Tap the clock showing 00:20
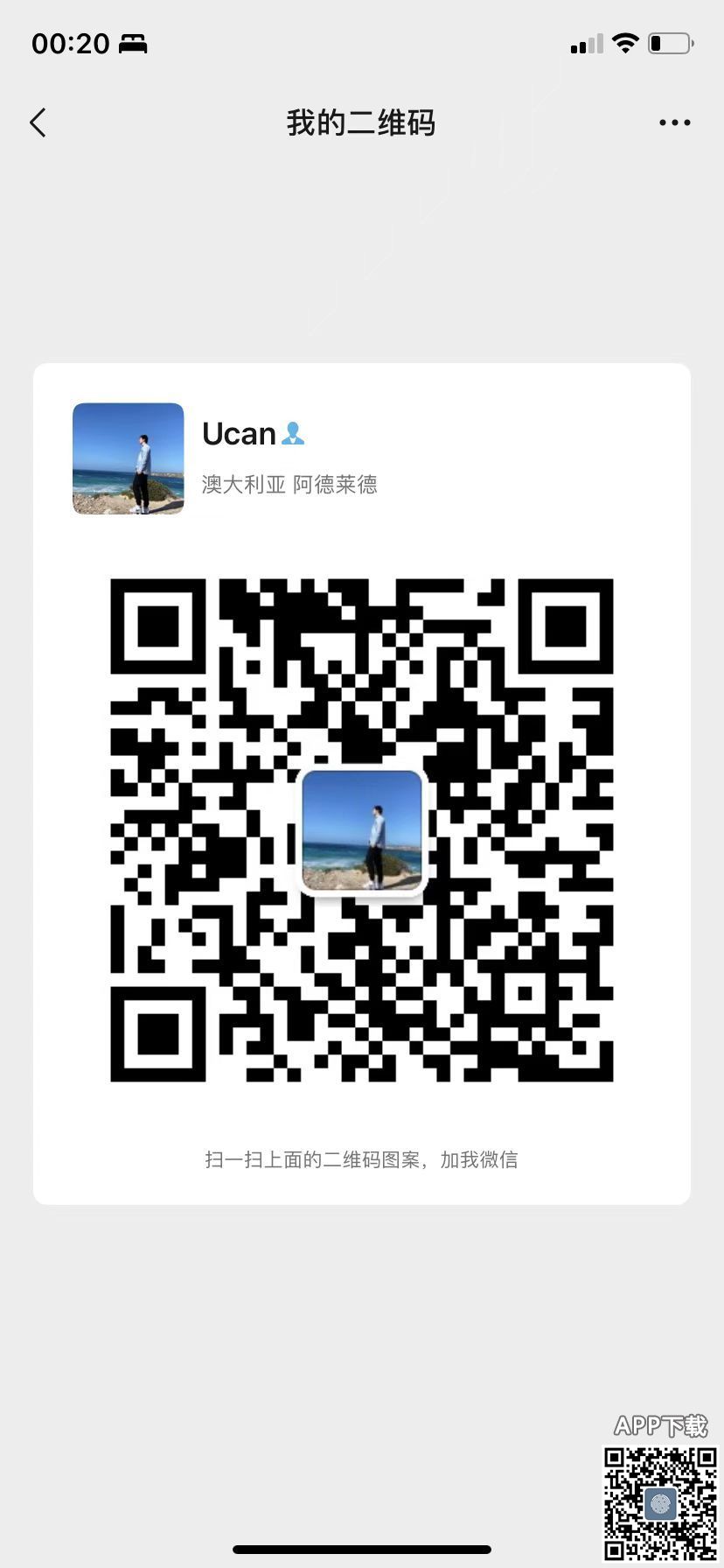The width and height of the screenshot is (724, 1568). pyautogui.click(x=70, y=44)
